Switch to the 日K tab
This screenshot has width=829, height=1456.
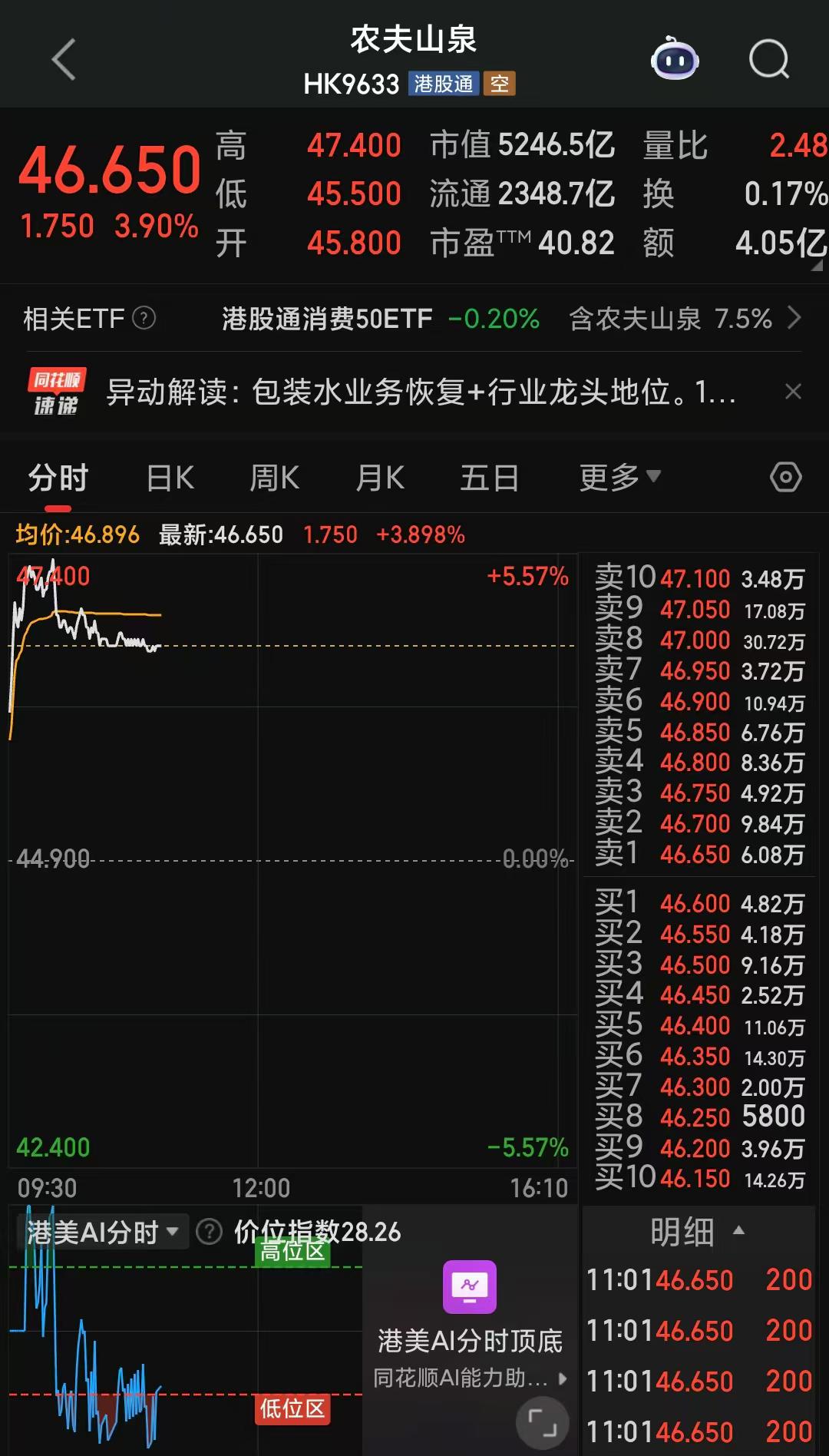[170, 478]
